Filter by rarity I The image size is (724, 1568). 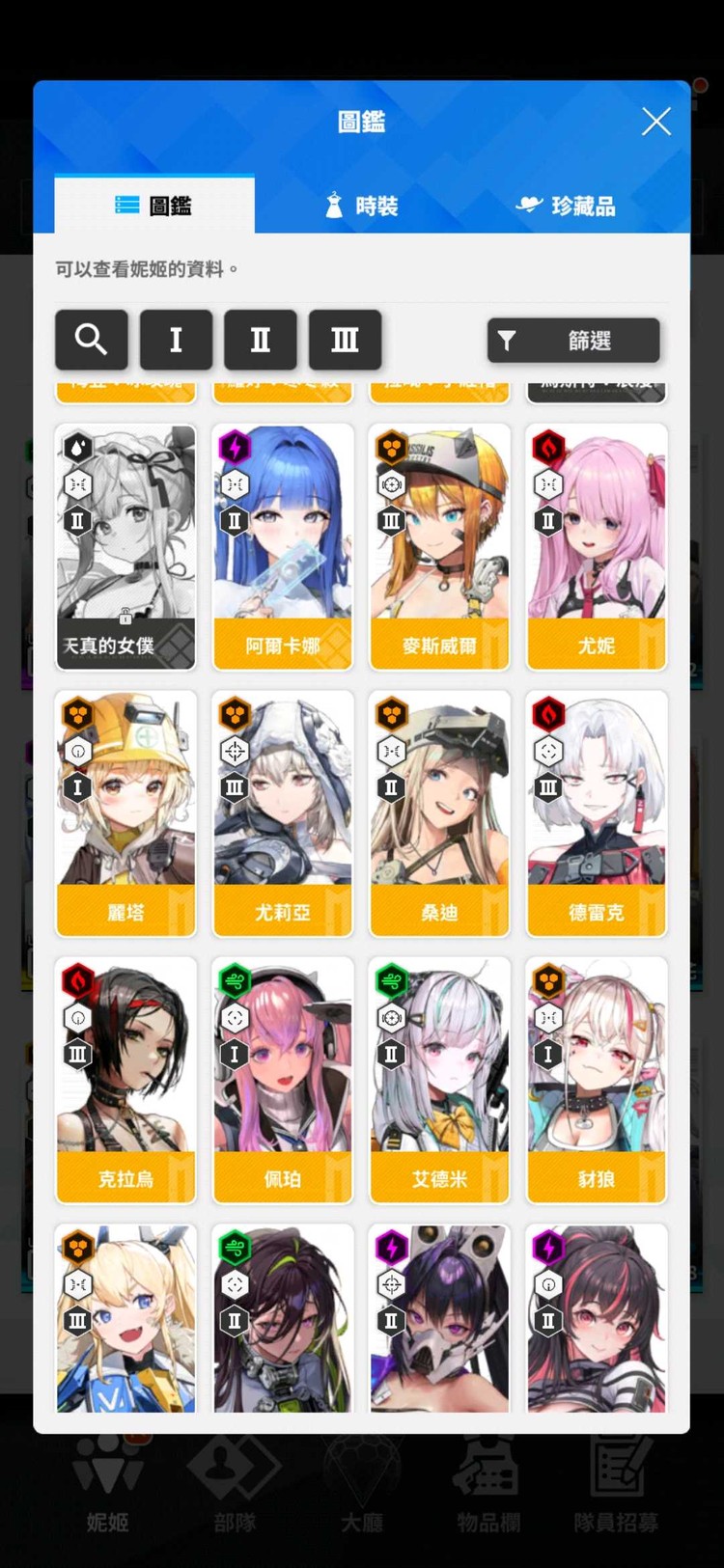176,340
